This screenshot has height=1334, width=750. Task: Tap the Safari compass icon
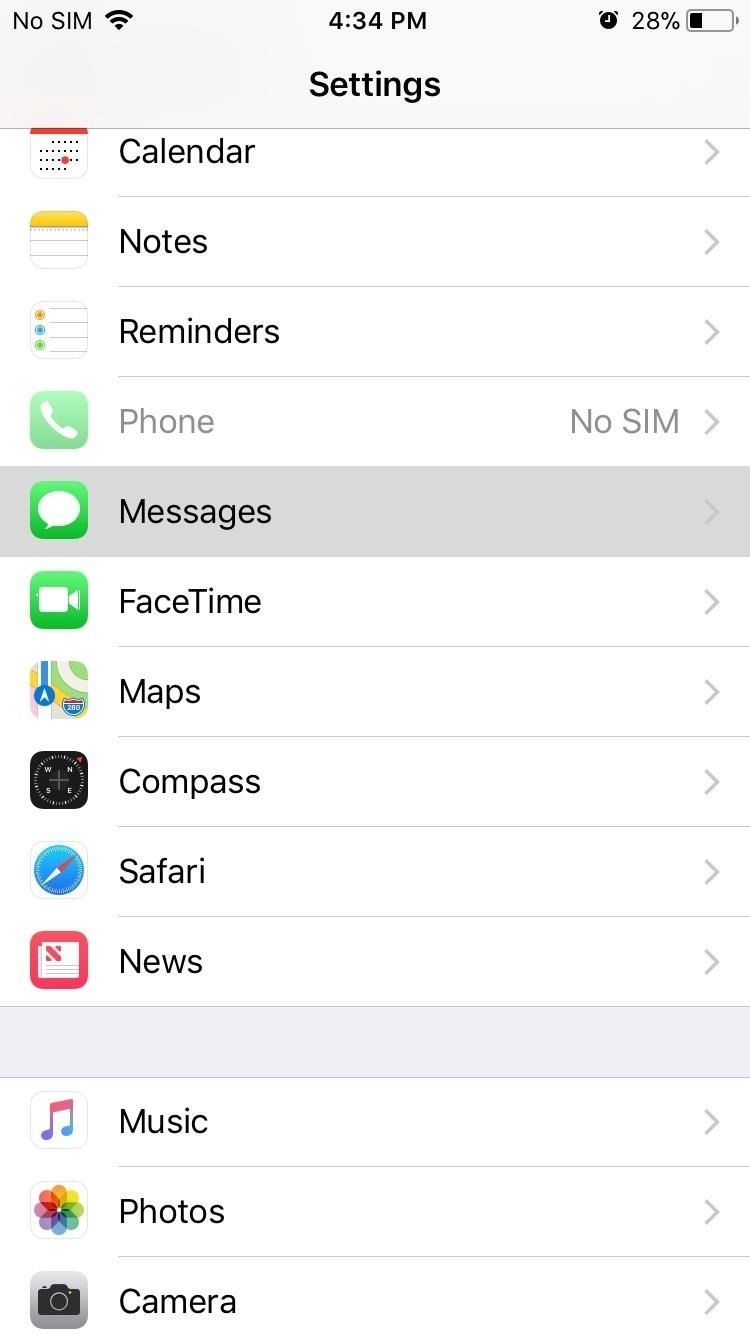tap(58, 871)
